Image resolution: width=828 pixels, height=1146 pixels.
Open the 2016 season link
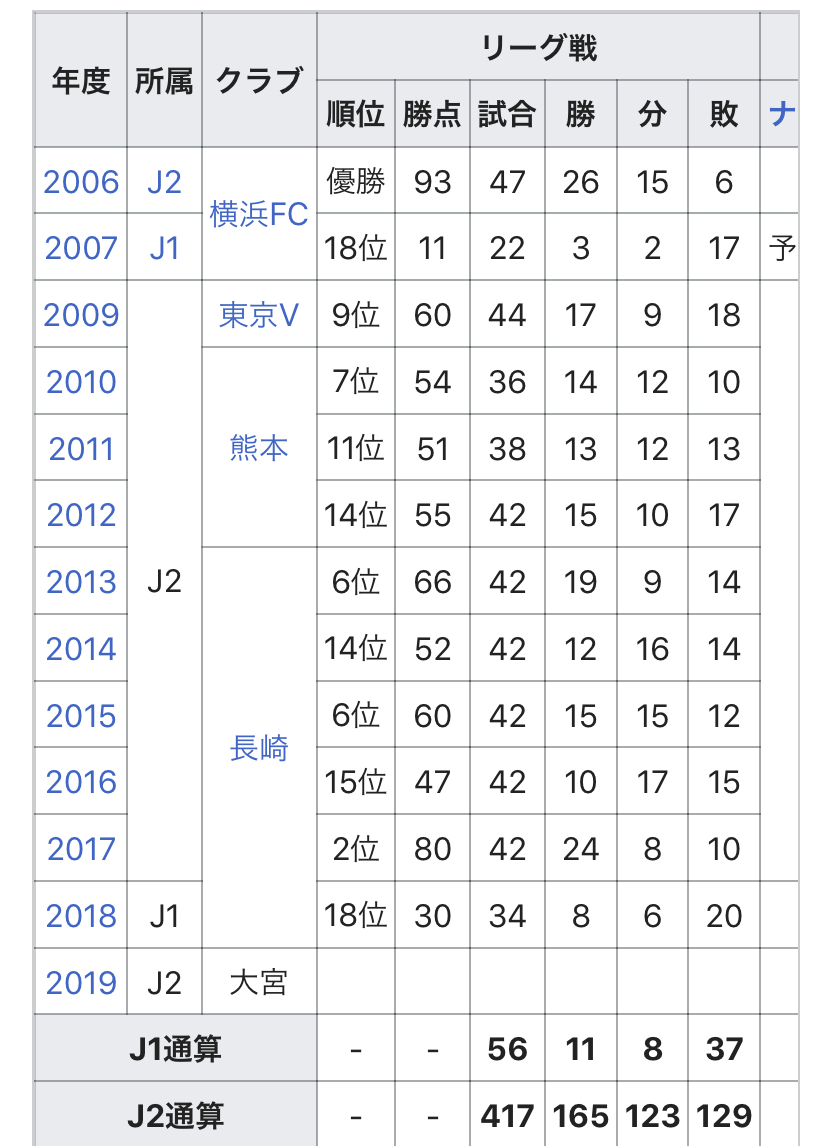(81, 782)
